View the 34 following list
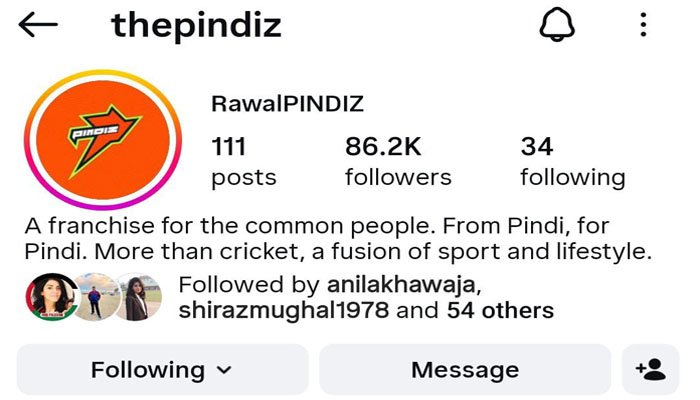Image resolution: width=700 pixels, height=400 pixels. coord(572,162)
